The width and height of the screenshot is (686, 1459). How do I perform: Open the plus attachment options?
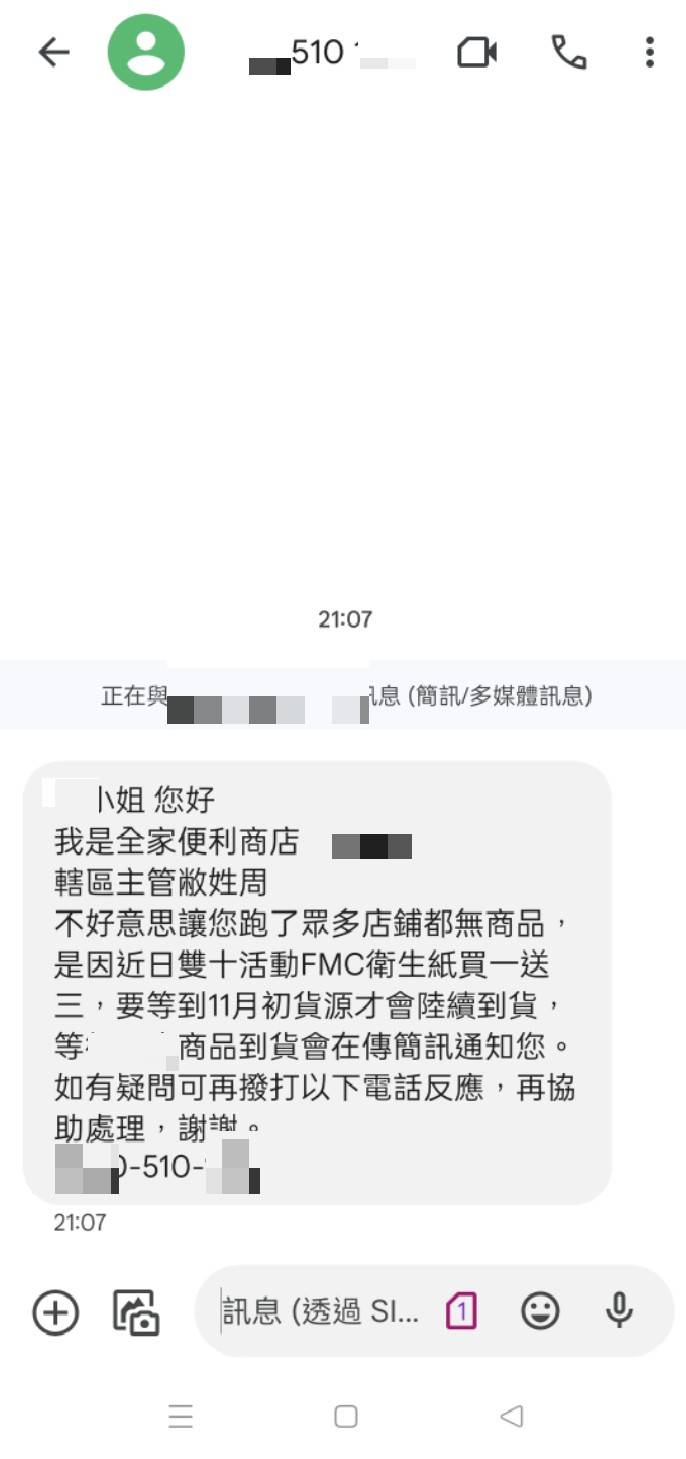point(56,1312)
